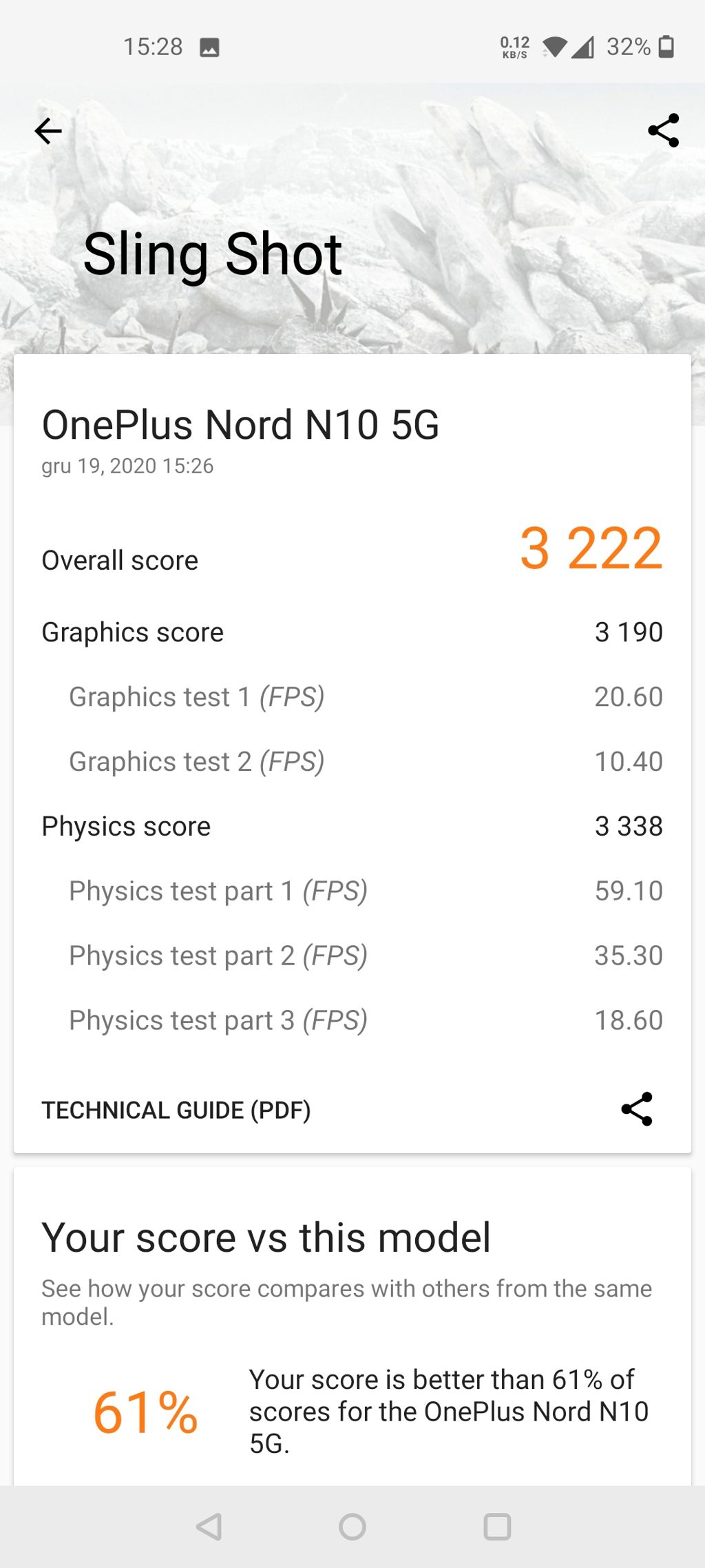This screenshot has height=1568, width=705.
Task: Go back using the top-left arrow
Action: tap(48, 131)
